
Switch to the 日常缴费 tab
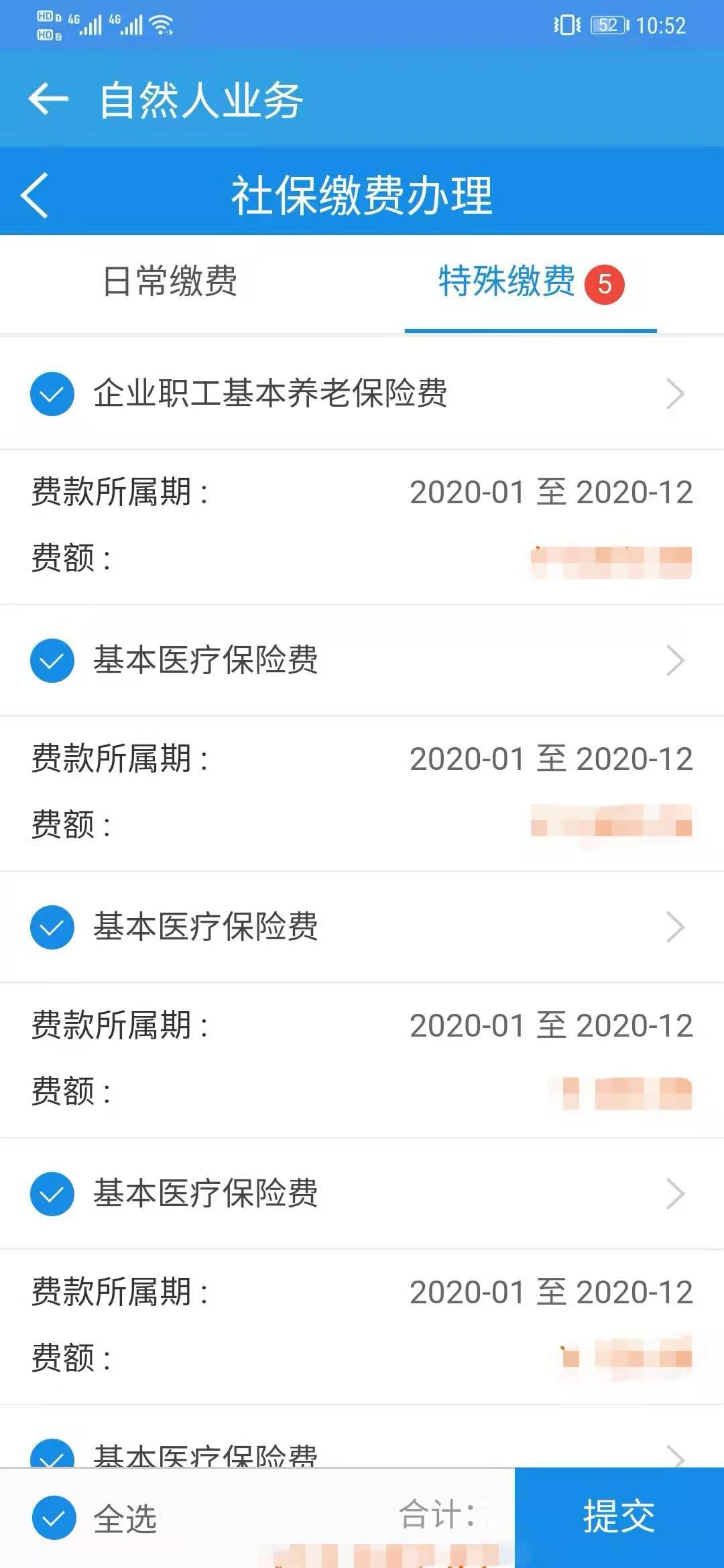170,281
